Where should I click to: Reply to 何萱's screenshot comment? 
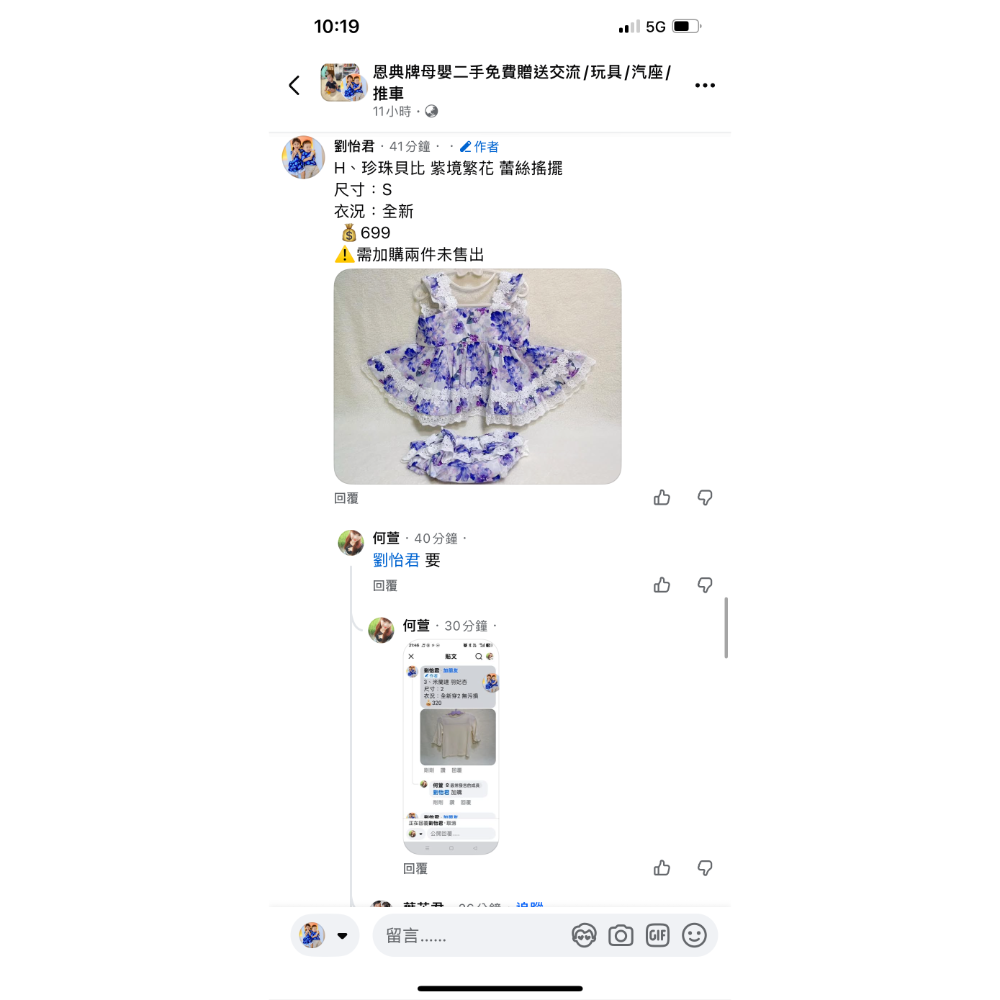click(x=415, y=869)
